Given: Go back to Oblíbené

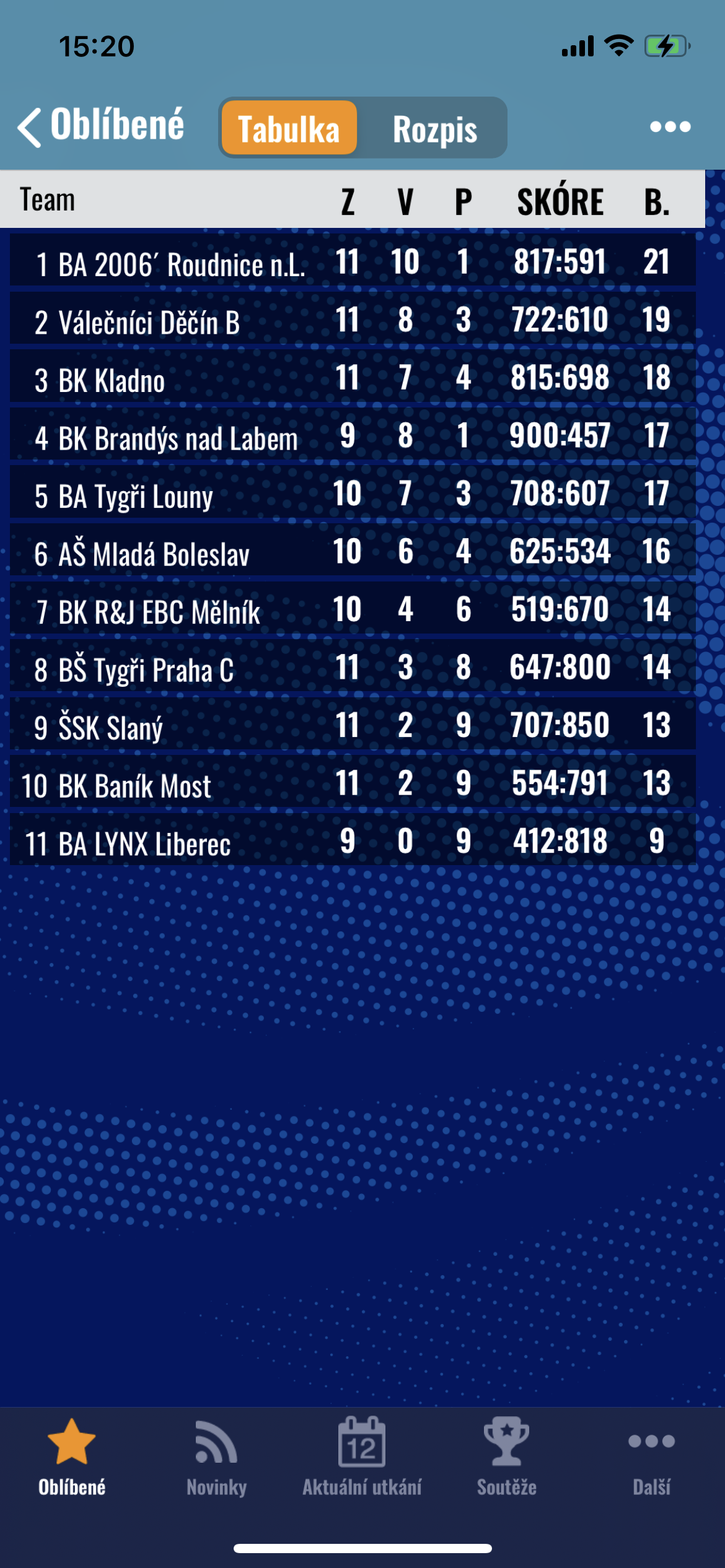Looking at the screenshot, I should click(x=100, y=126).
